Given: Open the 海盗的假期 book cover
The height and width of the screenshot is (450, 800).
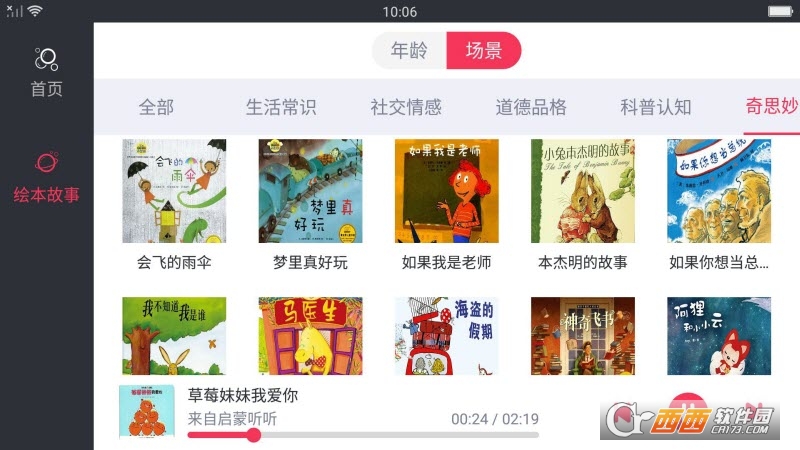Looking at the screenshot, I should [x=446, y=335].
